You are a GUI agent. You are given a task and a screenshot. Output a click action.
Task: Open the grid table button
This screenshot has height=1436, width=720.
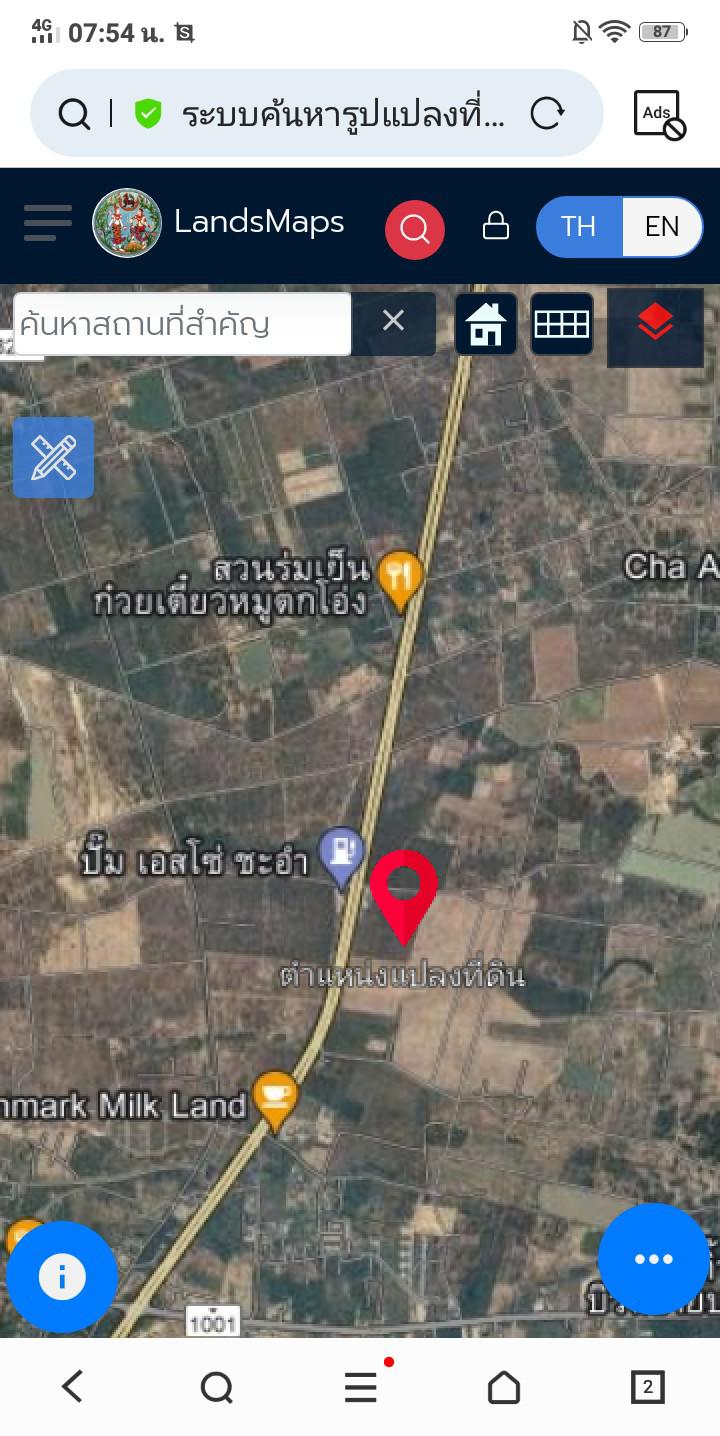click(562, 324)
